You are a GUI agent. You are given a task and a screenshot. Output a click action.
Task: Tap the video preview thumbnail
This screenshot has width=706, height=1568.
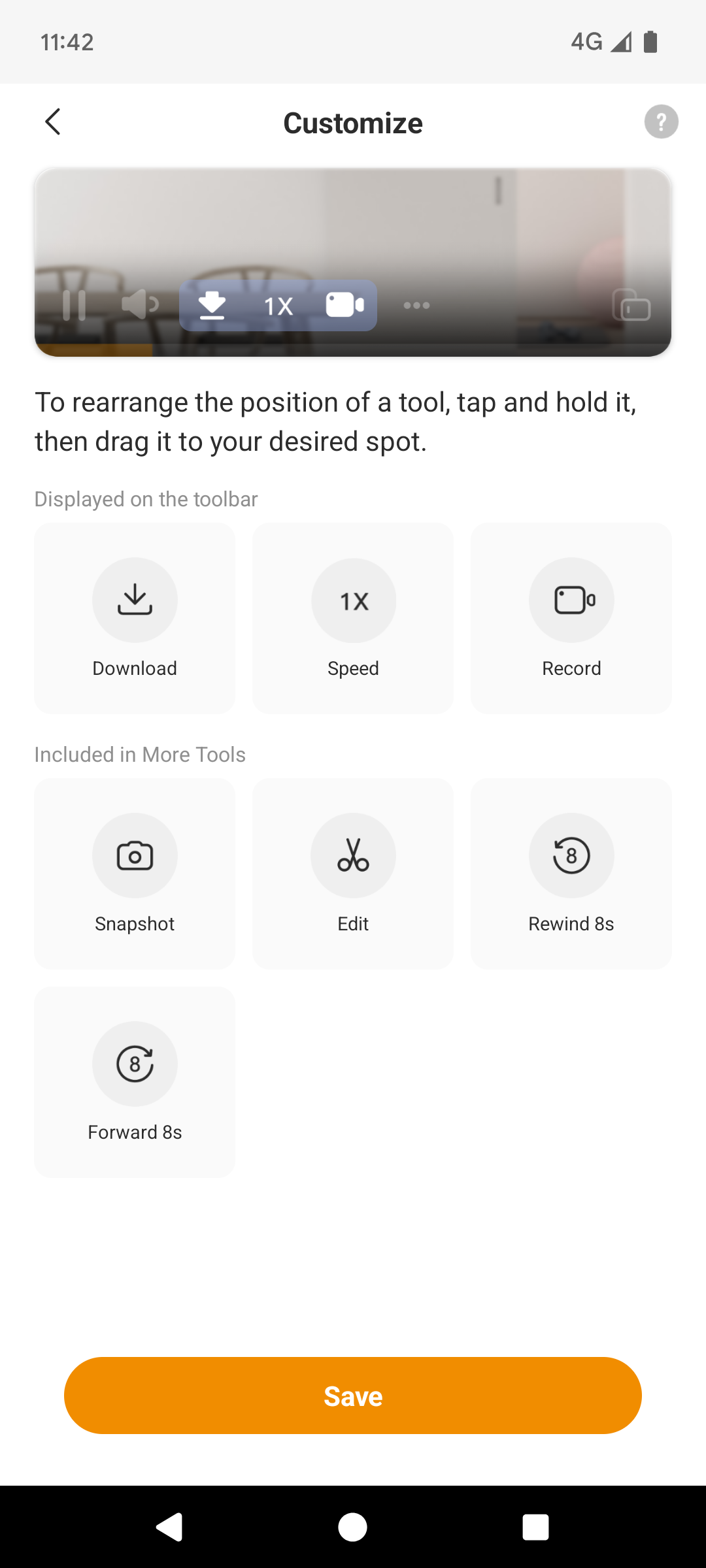point(353,229)
